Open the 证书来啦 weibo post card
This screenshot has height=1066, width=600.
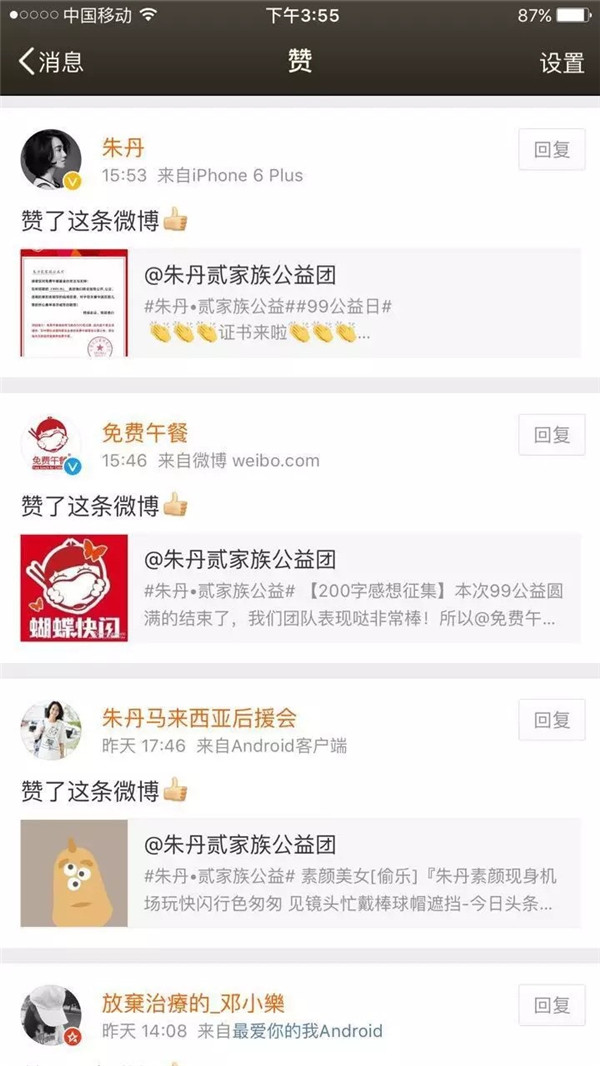(x=300, y=303)
